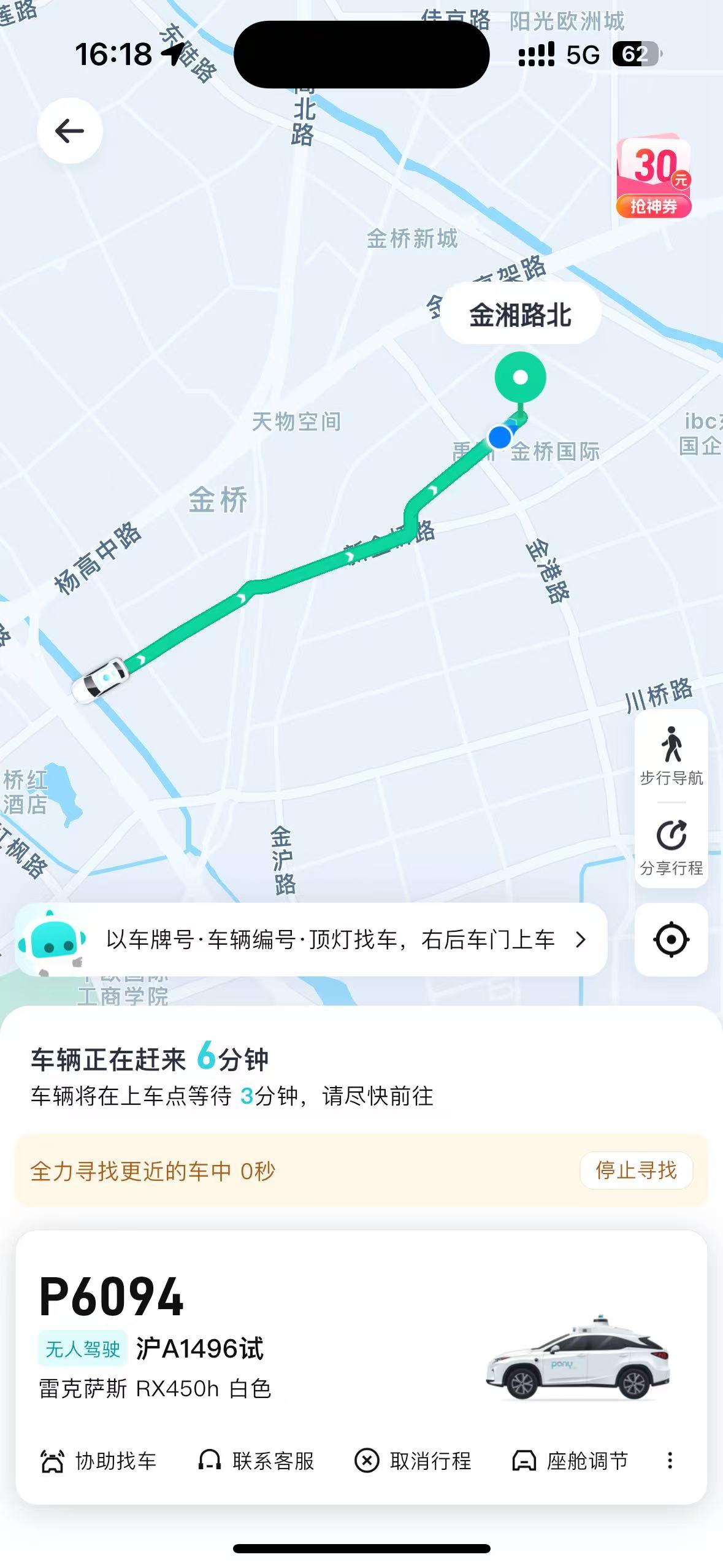
Task: Contact support via 联系客服
Action: pos(256,1461)
